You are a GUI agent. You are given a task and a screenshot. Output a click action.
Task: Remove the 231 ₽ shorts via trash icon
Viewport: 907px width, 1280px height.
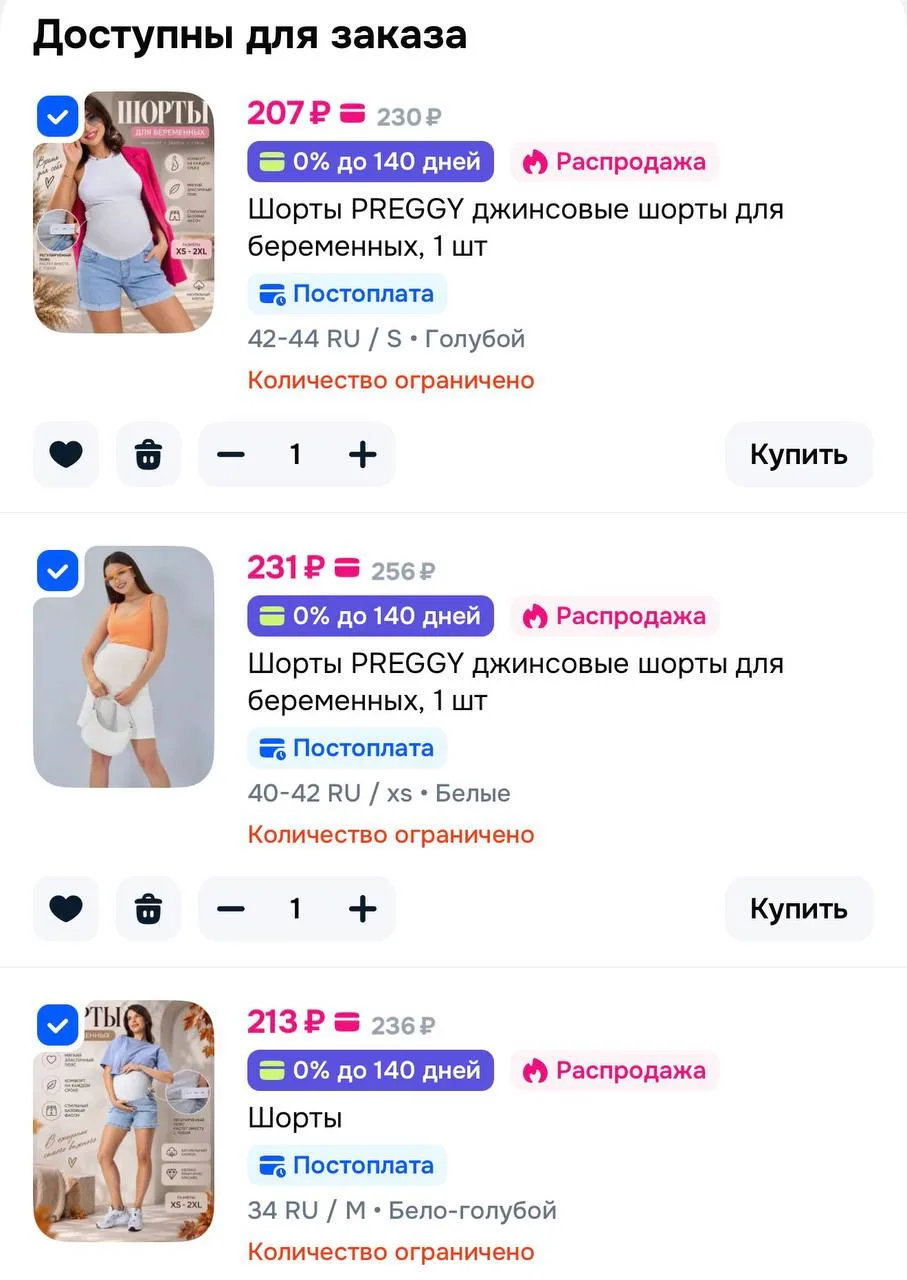[x=149, y=909]
